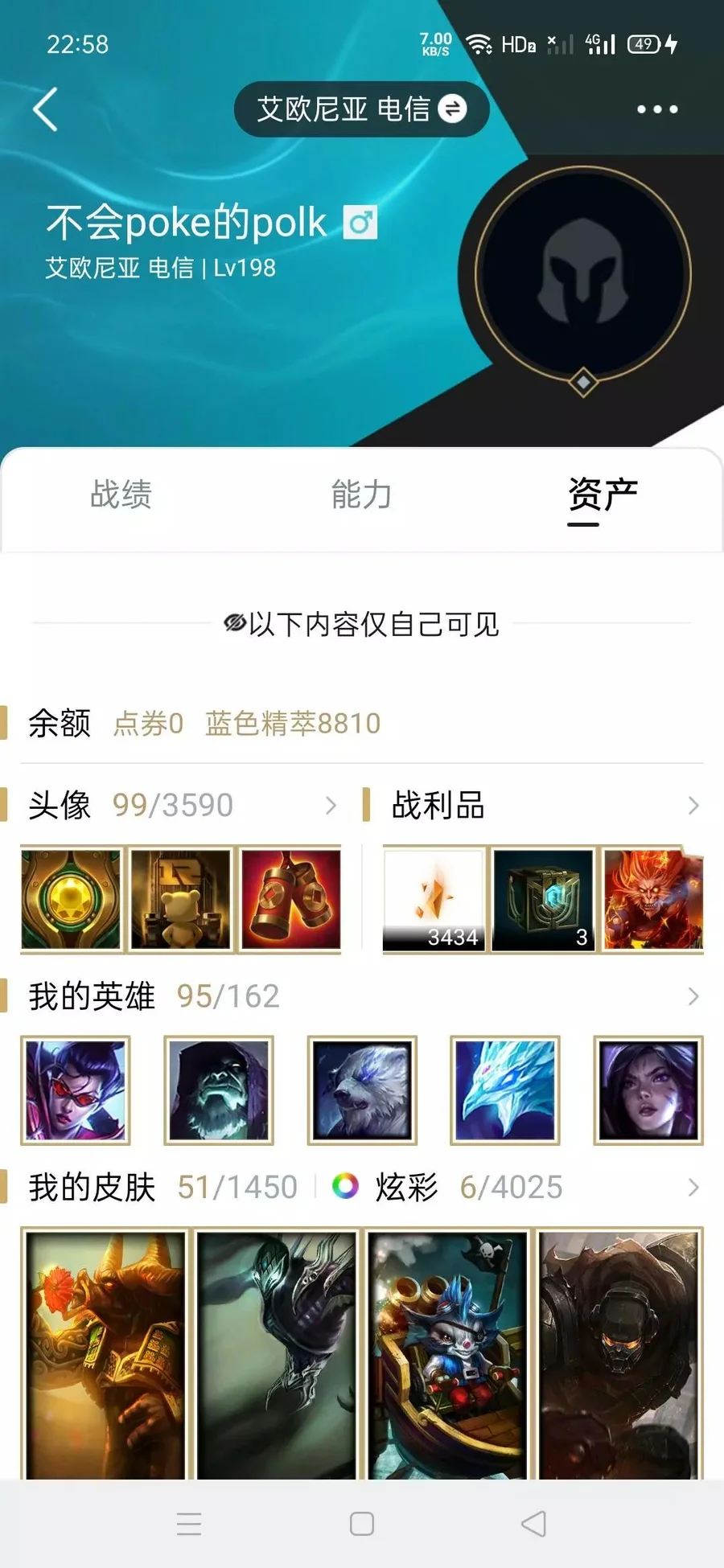Open the three-dot overflow menu
Viewport: 724px width, 1568px height.
click(x=656, y=109)
